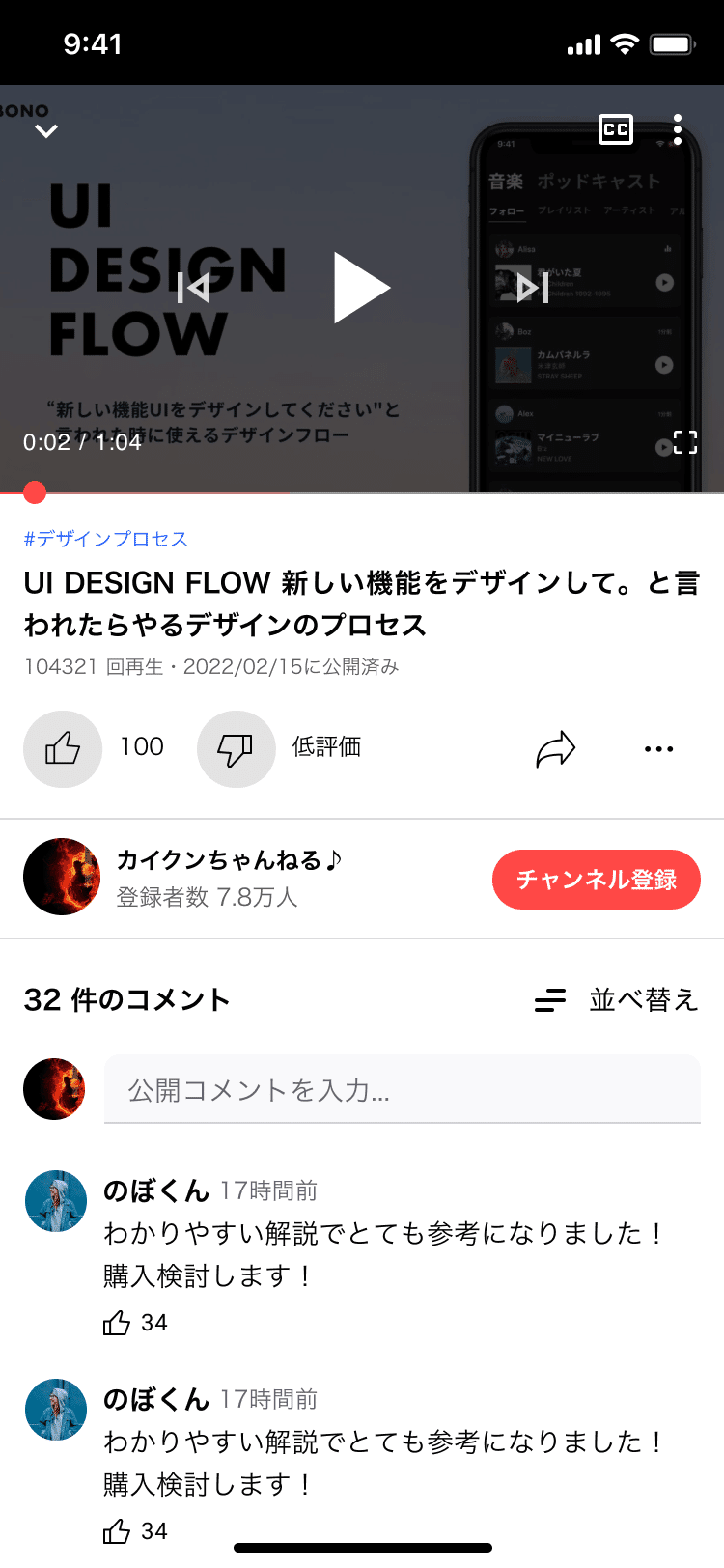The height and width of the screenshot is (1568, 724).
Task: Go back to the previous video
Action: click(195, 287)
